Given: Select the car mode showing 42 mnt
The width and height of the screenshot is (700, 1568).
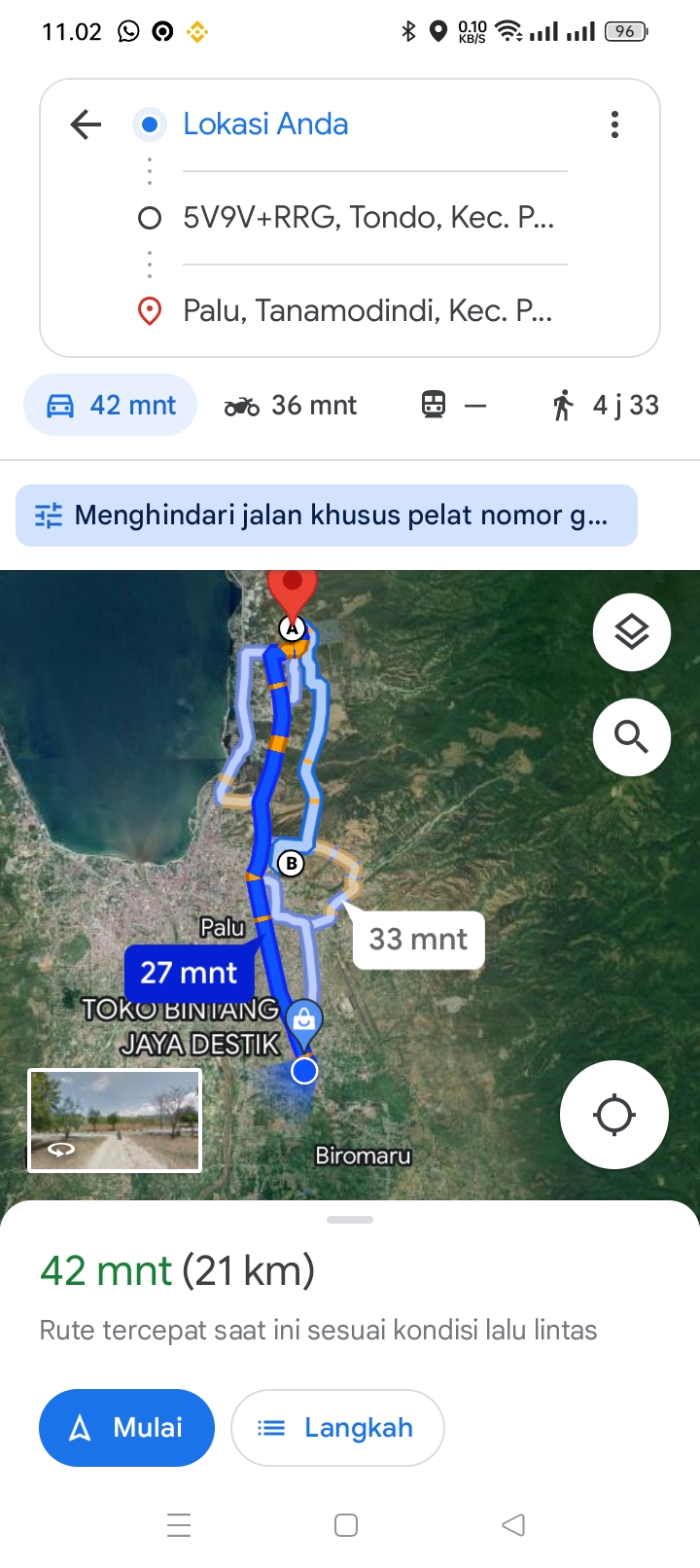Looking at the screenshot, I should (x=111, y=405).
